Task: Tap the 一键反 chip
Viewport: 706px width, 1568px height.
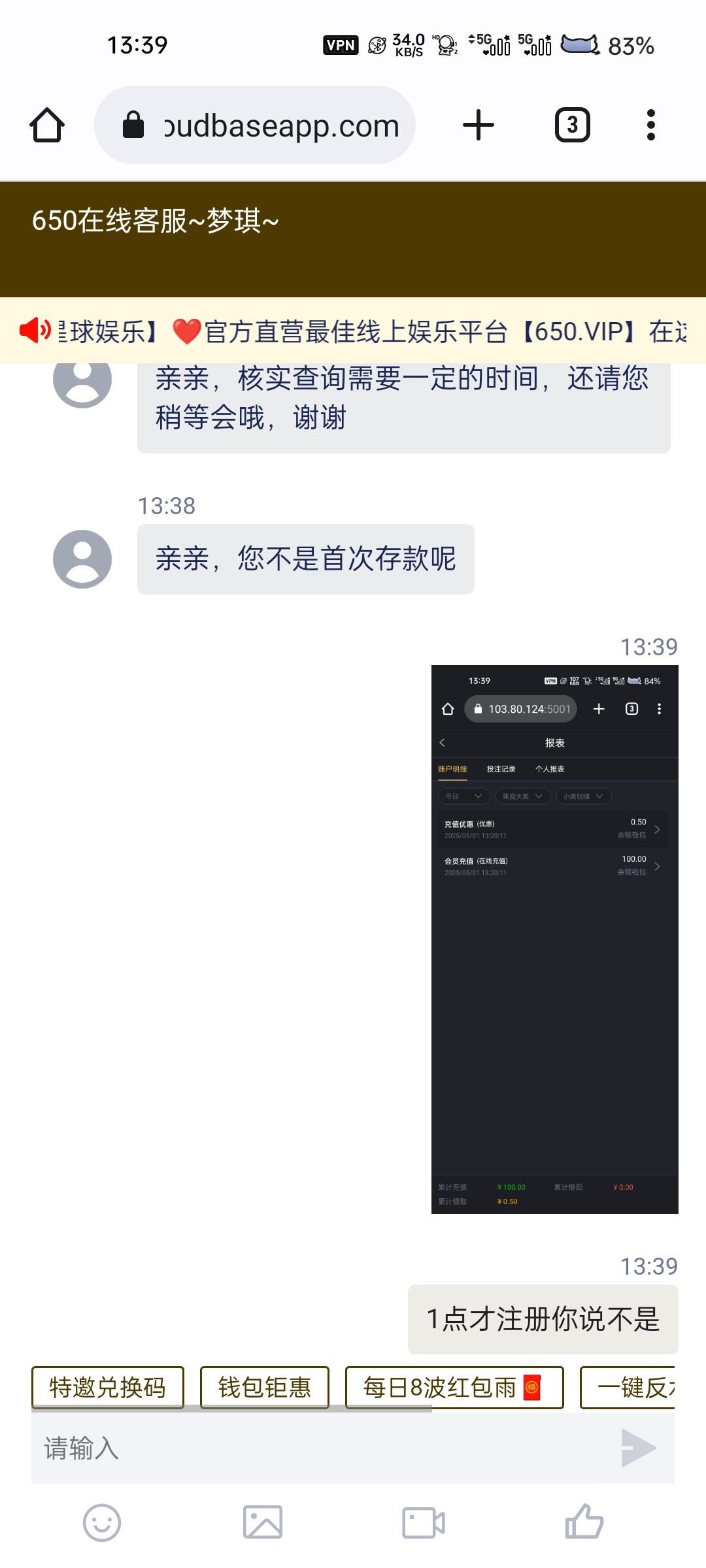Action: point(628,1387)
